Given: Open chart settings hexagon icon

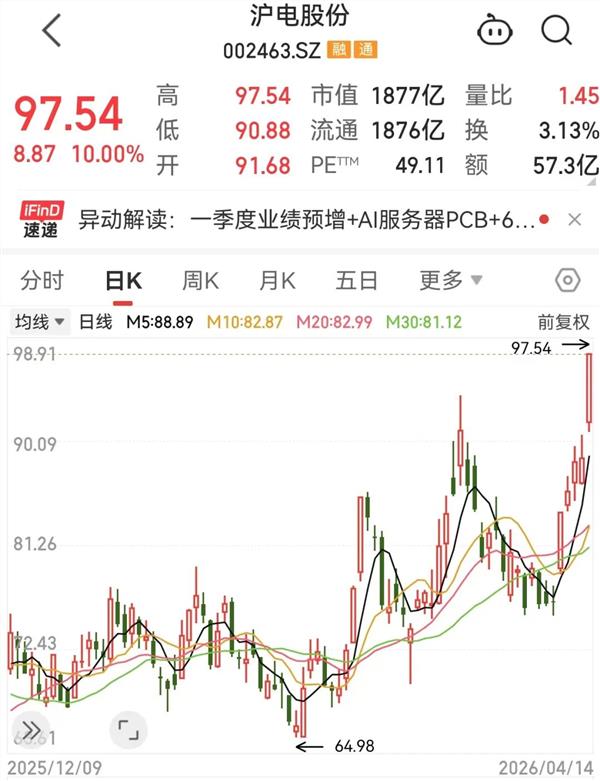Looking at the screenshot, I should [x=567, y=281].
